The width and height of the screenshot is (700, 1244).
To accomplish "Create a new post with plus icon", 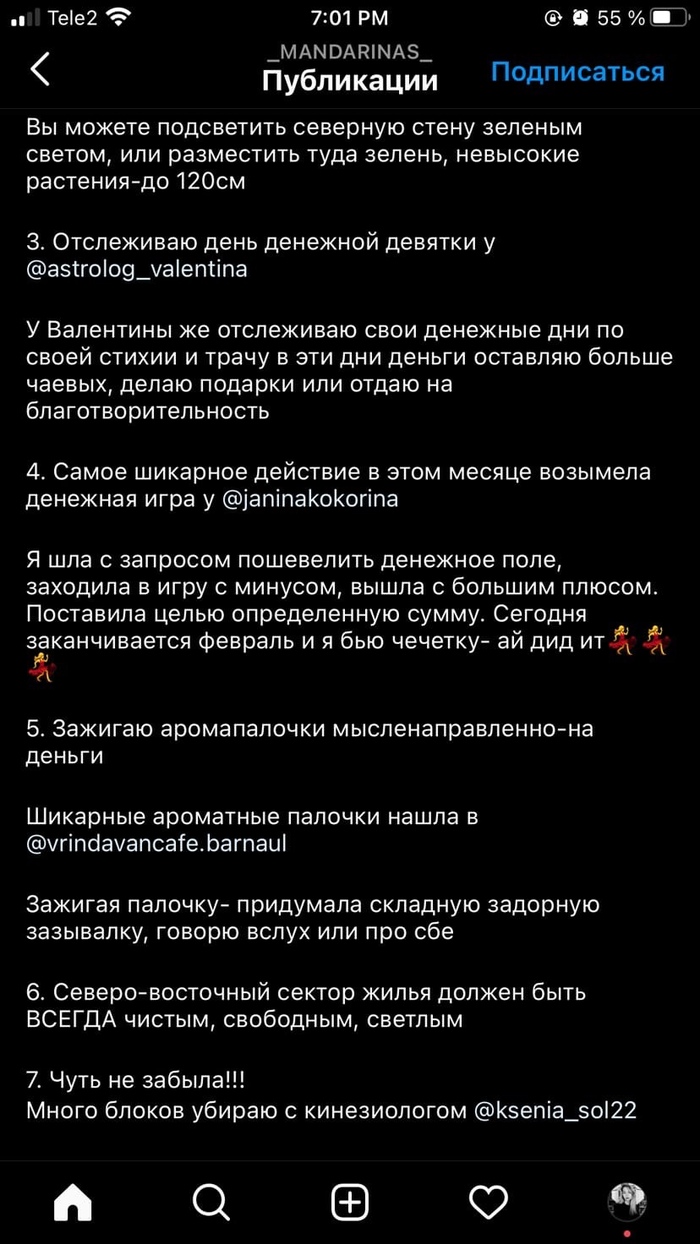I will pos(350,1202).
